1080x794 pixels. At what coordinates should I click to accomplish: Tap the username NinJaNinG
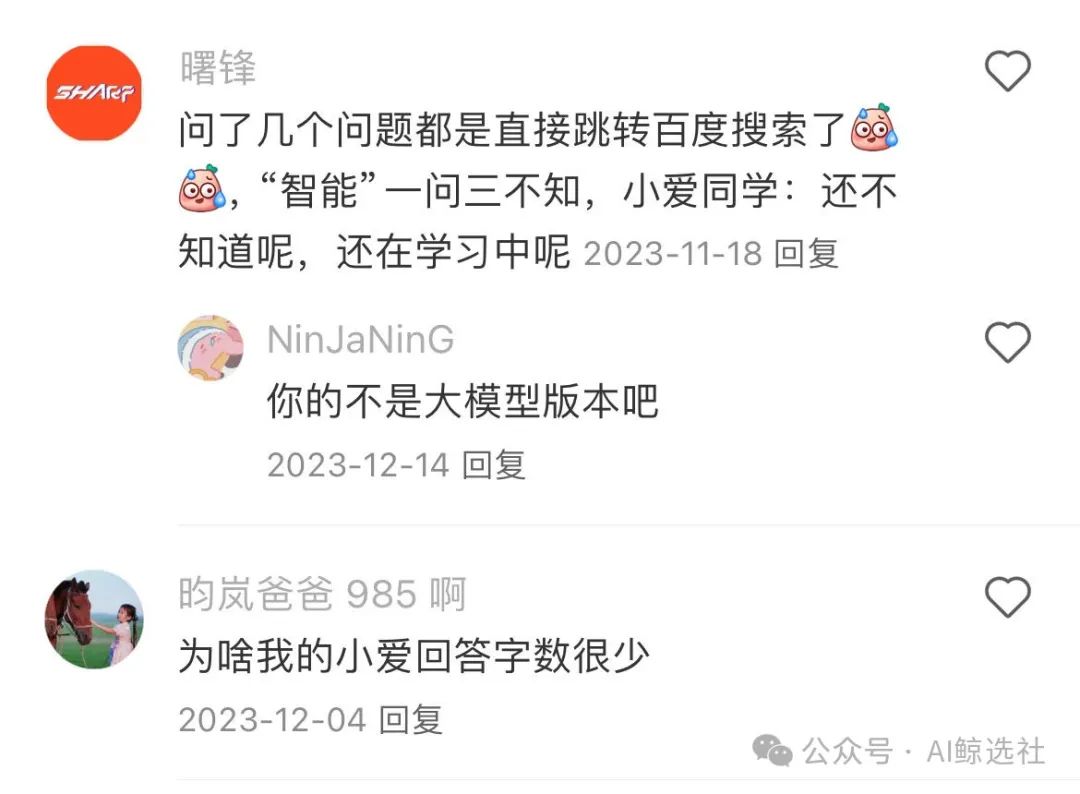pos(360,341)
